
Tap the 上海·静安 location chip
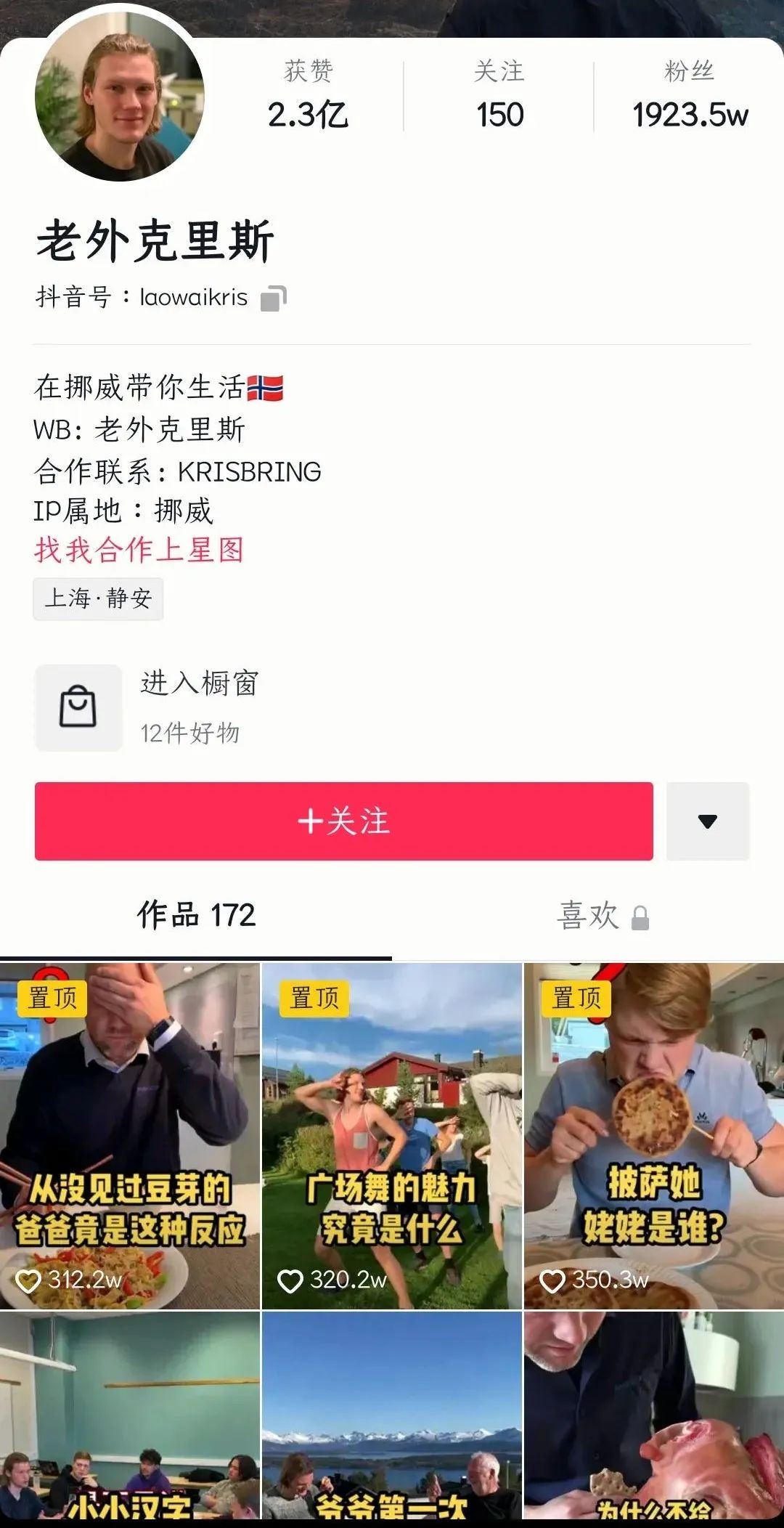pos(98,598)
